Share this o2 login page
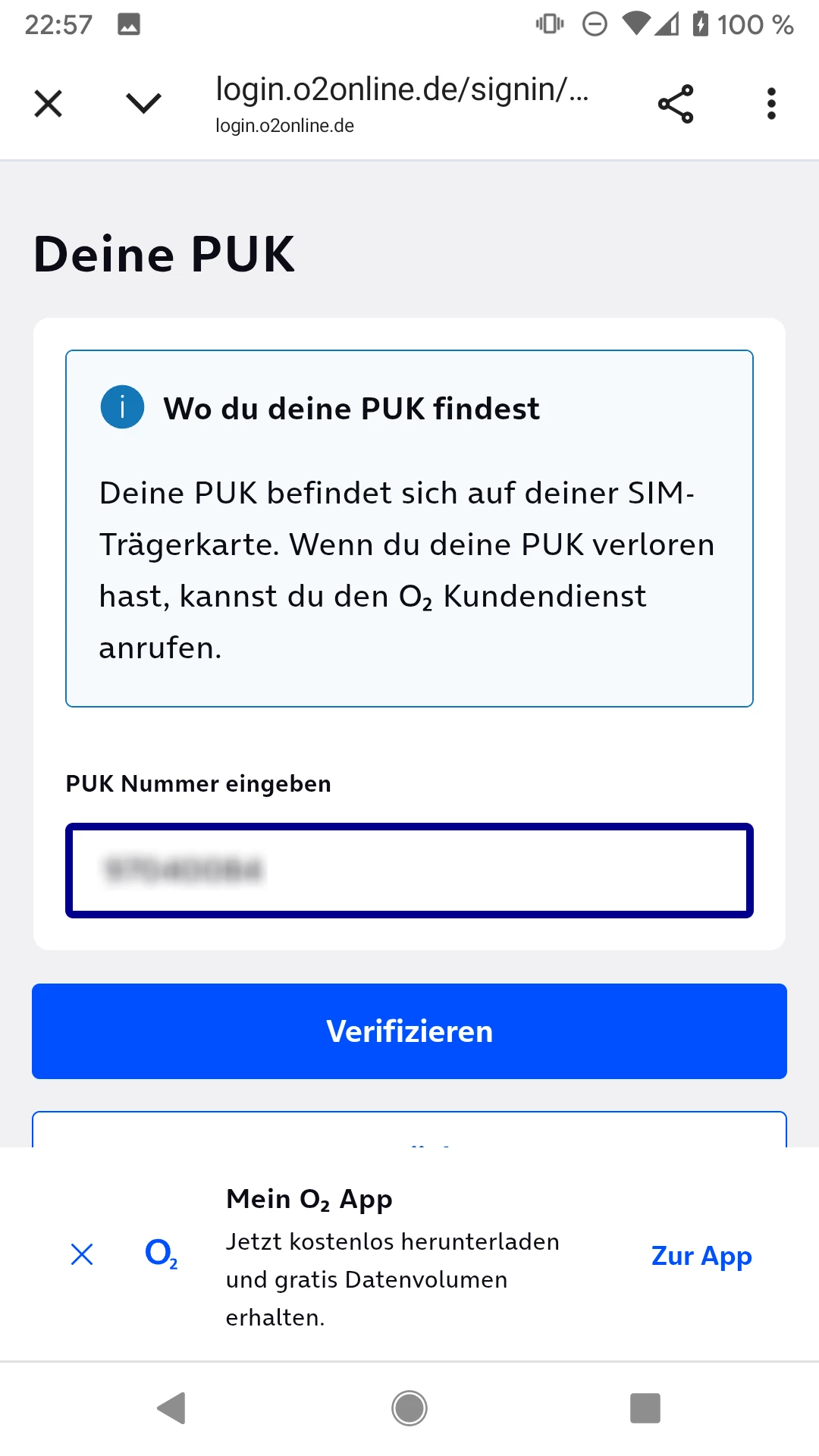The height and width of the screenshot is (1456, 819). click(676, 104)
